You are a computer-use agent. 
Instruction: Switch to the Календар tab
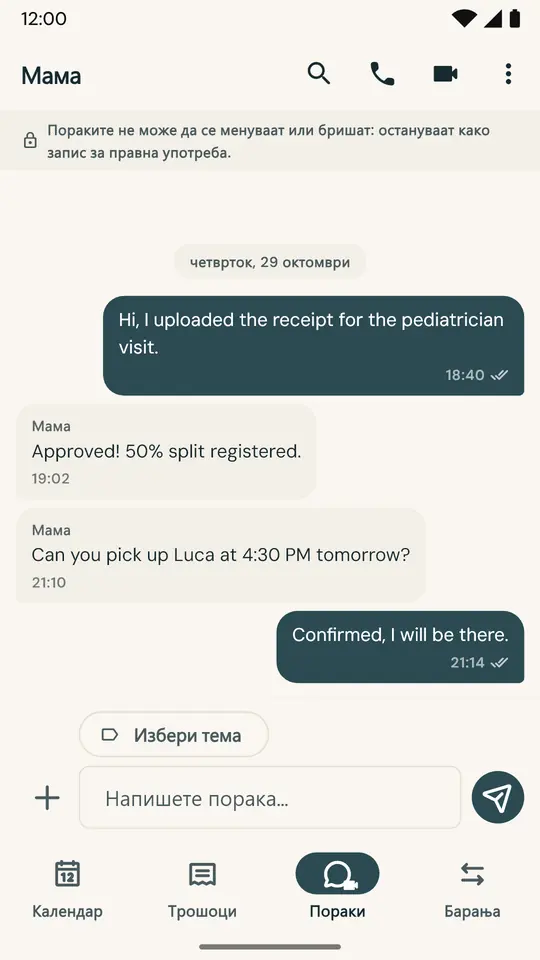coord(67,889)
